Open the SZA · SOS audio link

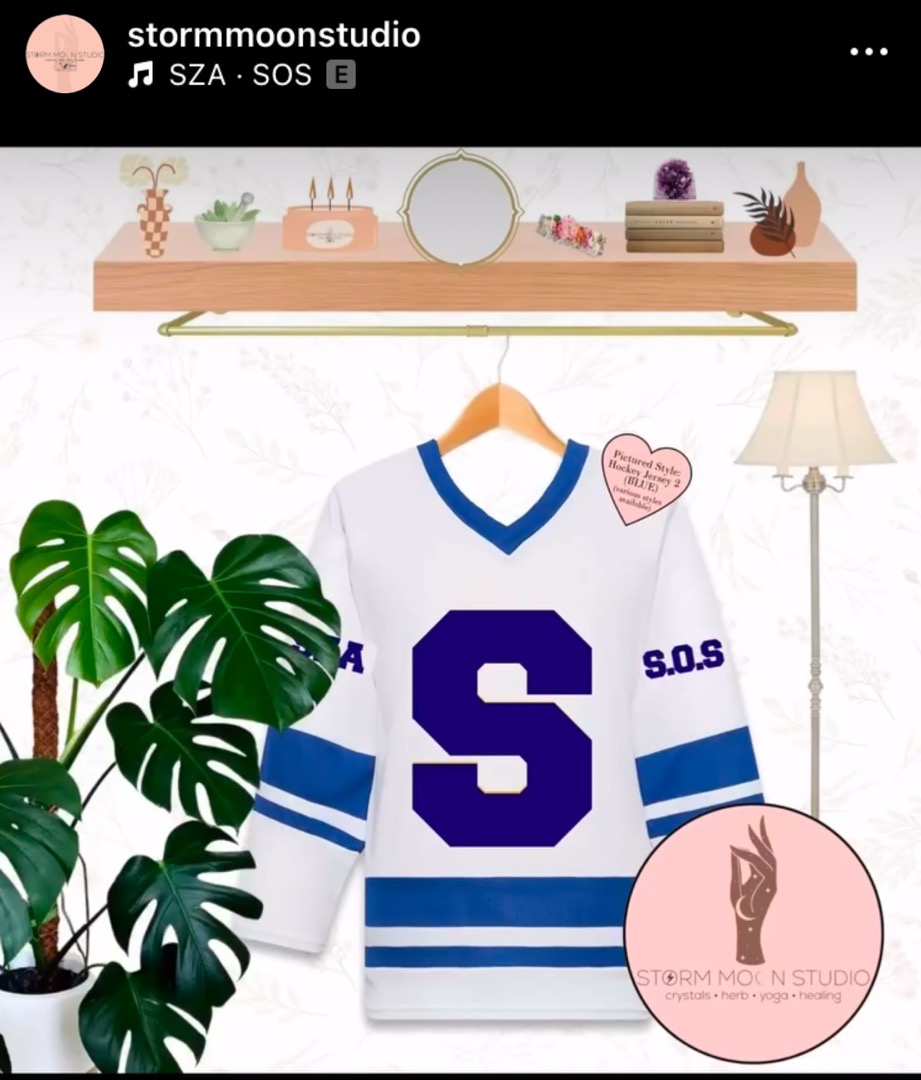tap(240, 75)
